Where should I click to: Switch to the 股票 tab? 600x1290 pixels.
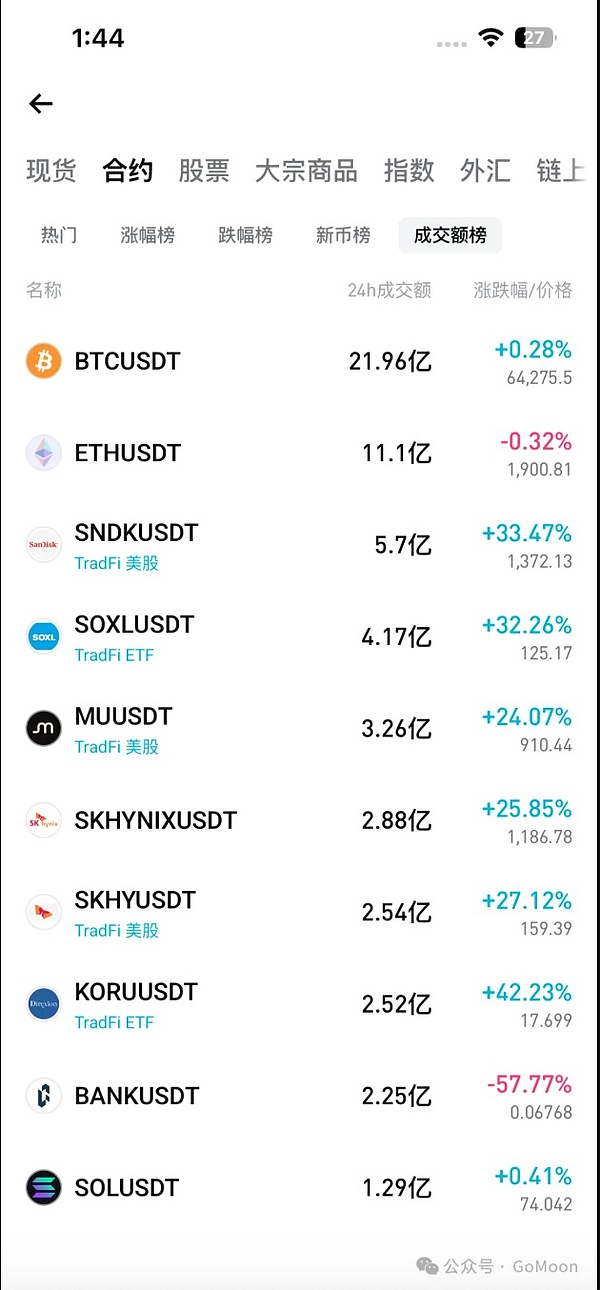(204, 171)
